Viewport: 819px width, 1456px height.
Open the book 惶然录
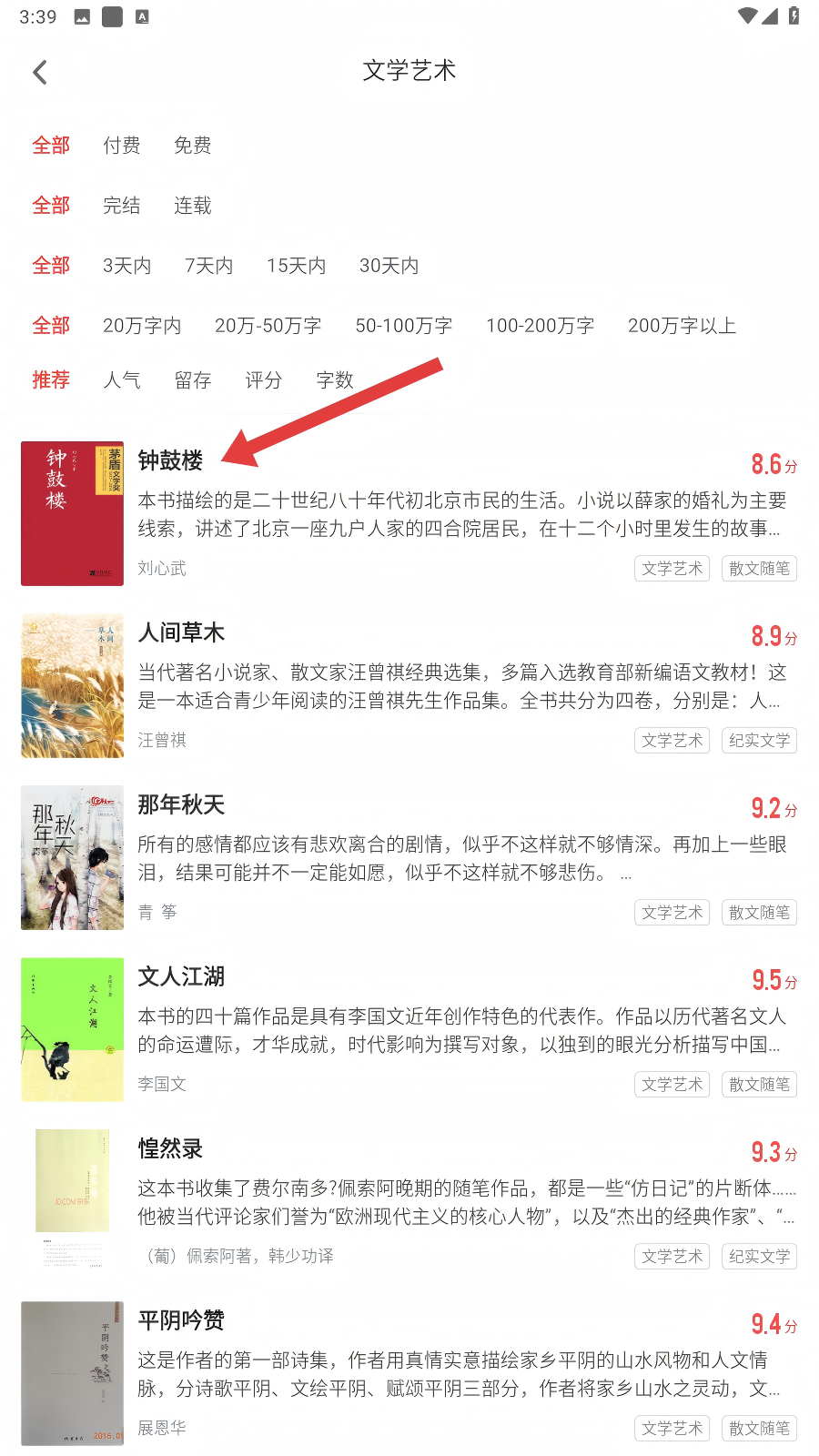(x=170, y=1149)
